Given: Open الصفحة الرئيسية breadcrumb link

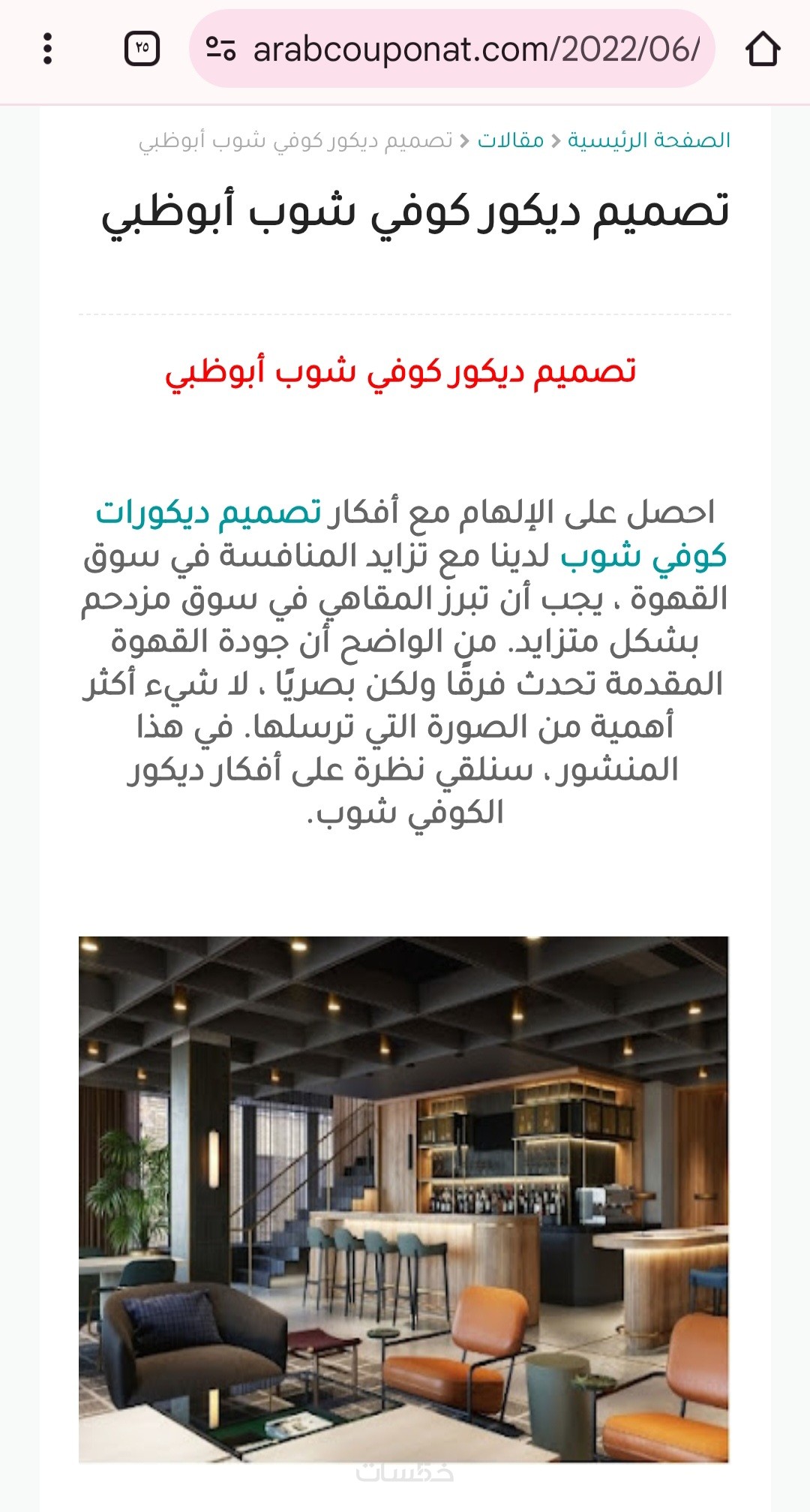Looking at the screenshot, I should (649, 140).
